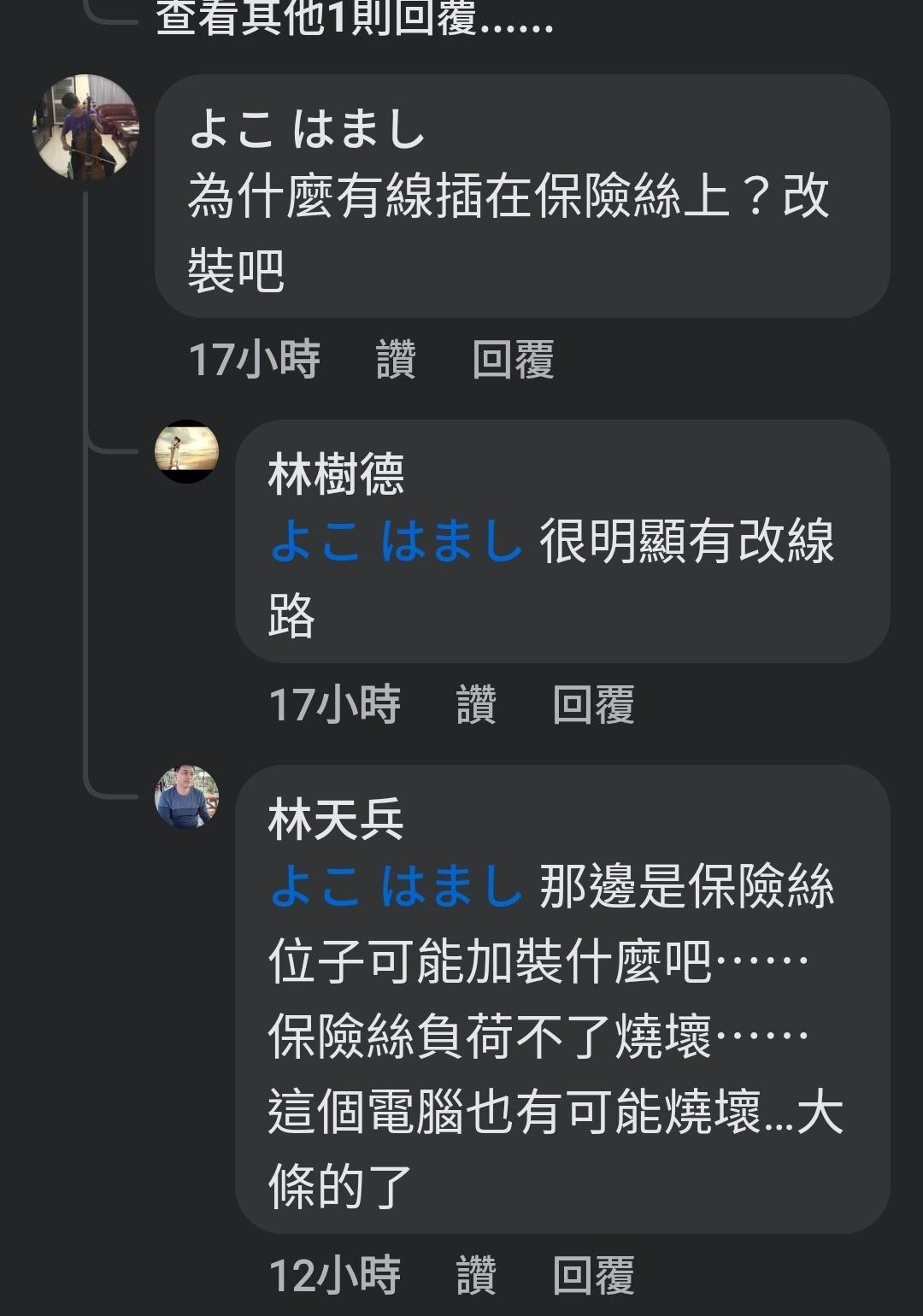The height and width of the screenshot is (1316, 923).
Task: Open よこ はまし's profile picture
Action: coord(85,127)
